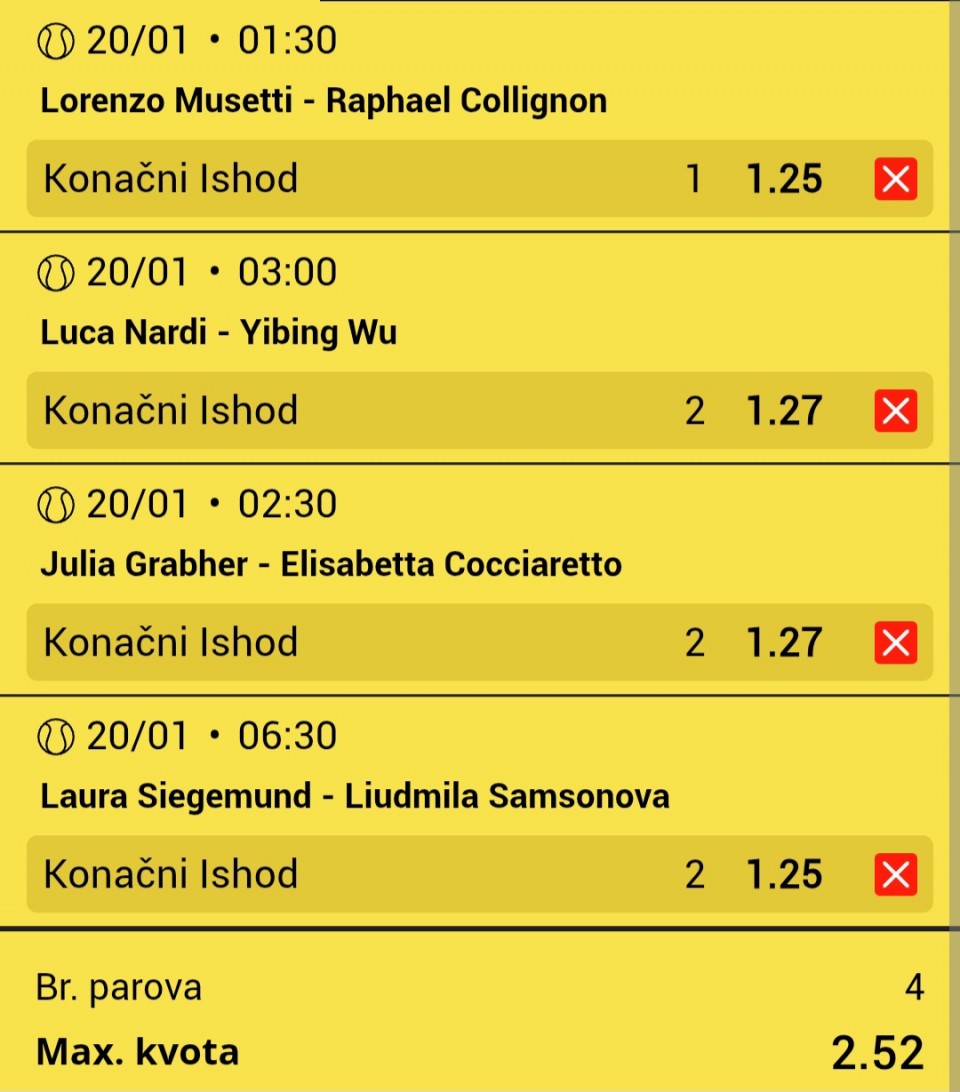The width and height of the screenshot is (960, 1092).
Task: Delete the Grabher - Cocciaretto pick
Action: click(x=895, y=643)
